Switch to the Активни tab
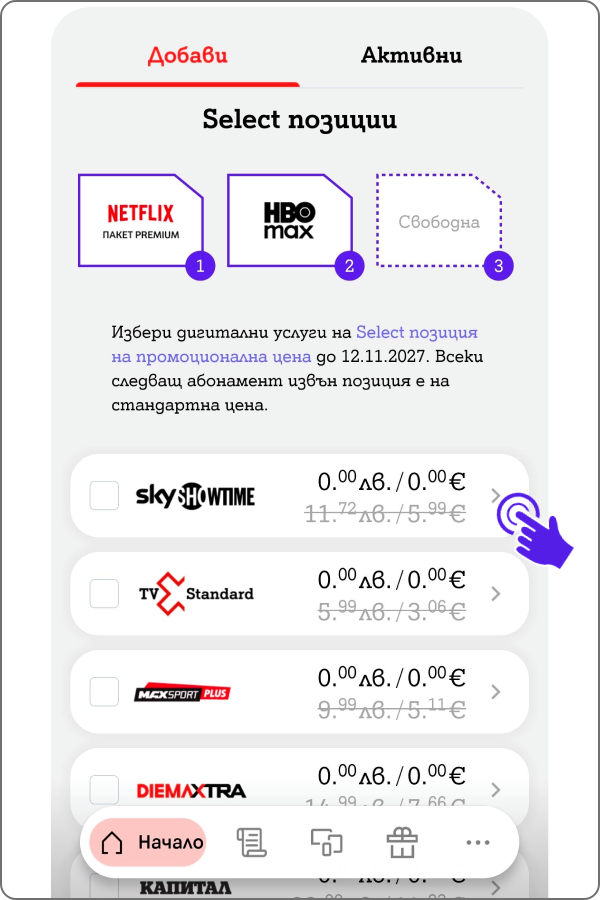Image resolution: width=600 pixels, height=900 pixels. (x=411, y=55)
